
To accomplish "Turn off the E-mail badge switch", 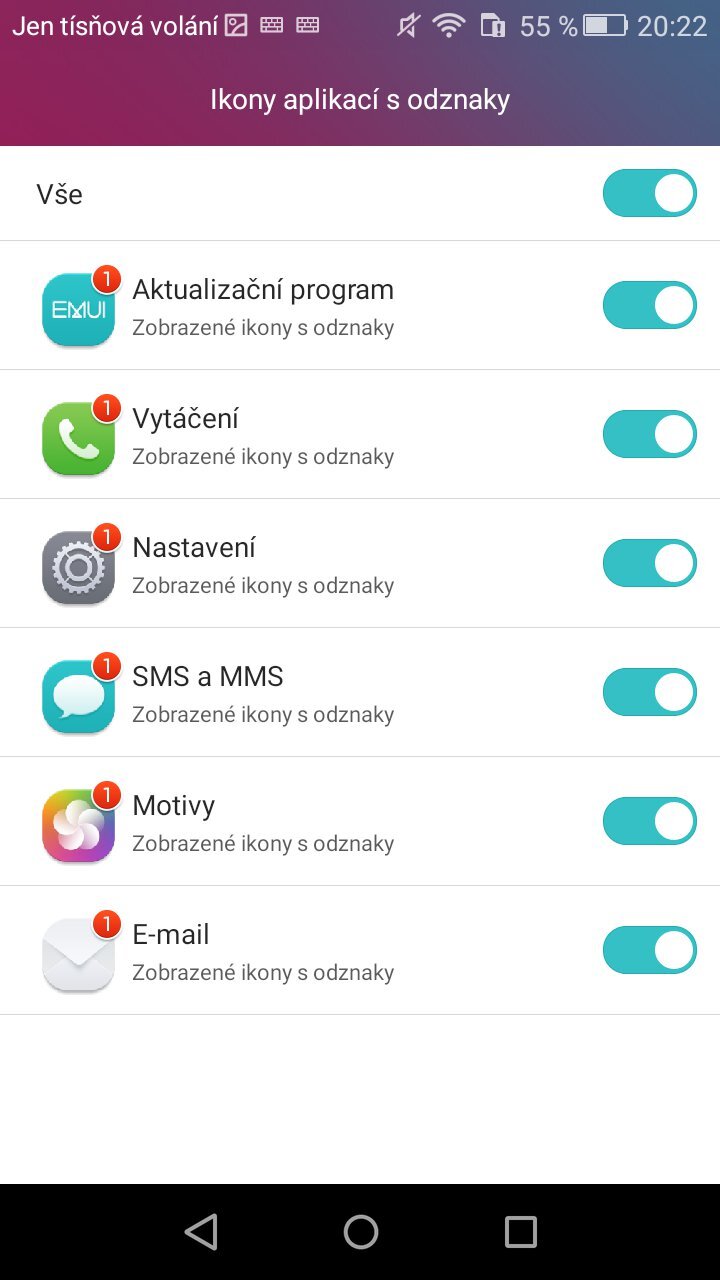I will click(649, 949).
